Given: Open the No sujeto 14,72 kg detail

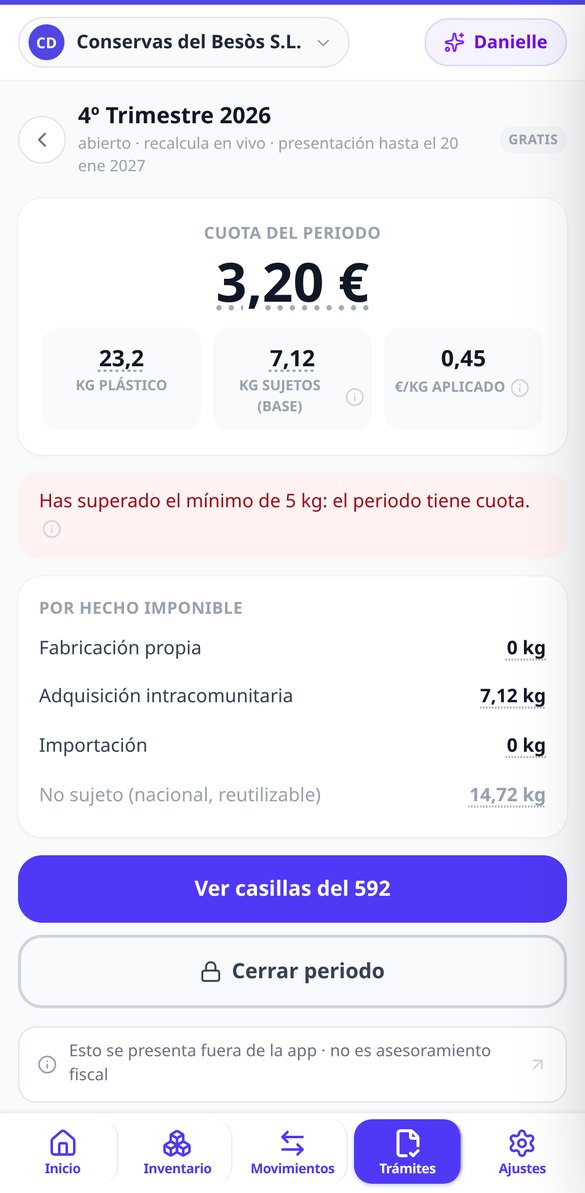Looking at the screenshot, I should click(507, 795).
